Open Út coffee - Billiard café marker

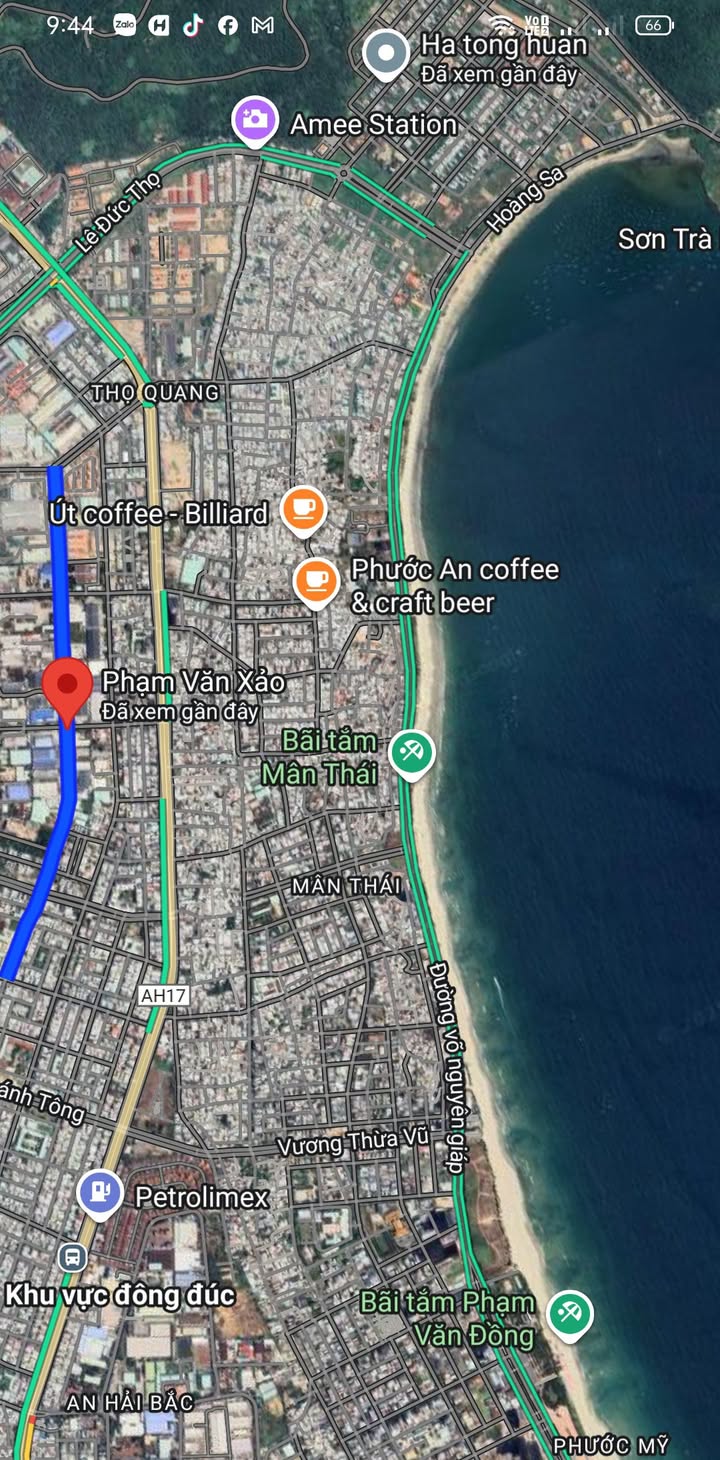coord(303,510)
